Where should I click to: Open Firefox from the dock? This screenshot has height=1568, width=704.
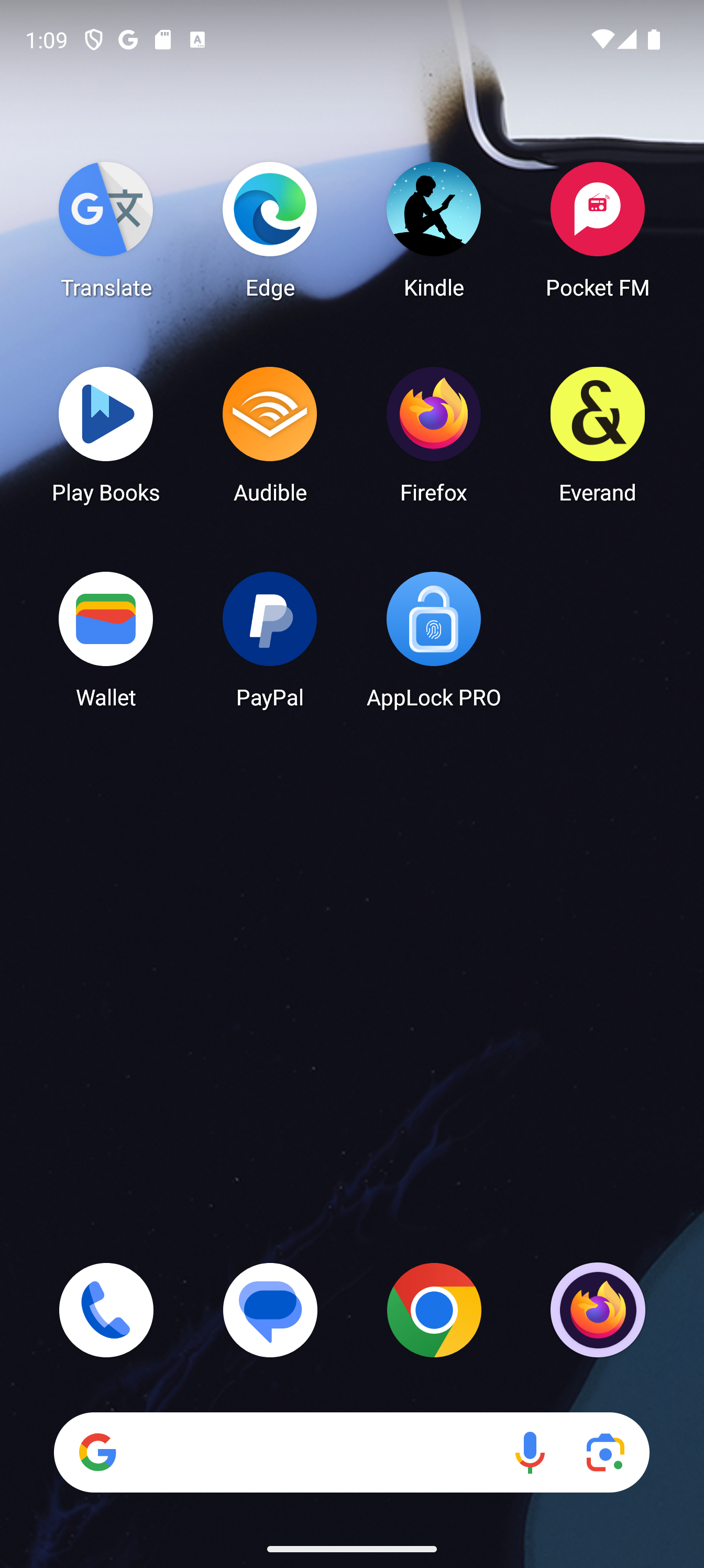point(597,1311)
